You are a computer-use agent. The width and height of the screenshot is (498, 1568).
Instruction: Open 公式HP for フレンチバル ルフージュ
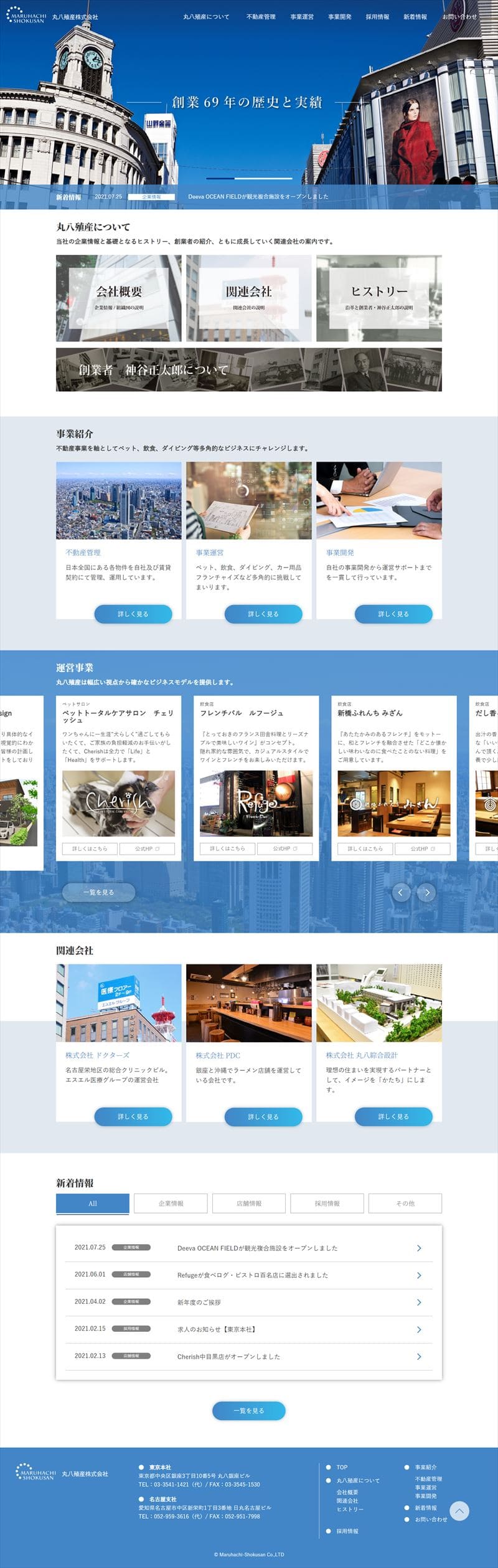285,848
